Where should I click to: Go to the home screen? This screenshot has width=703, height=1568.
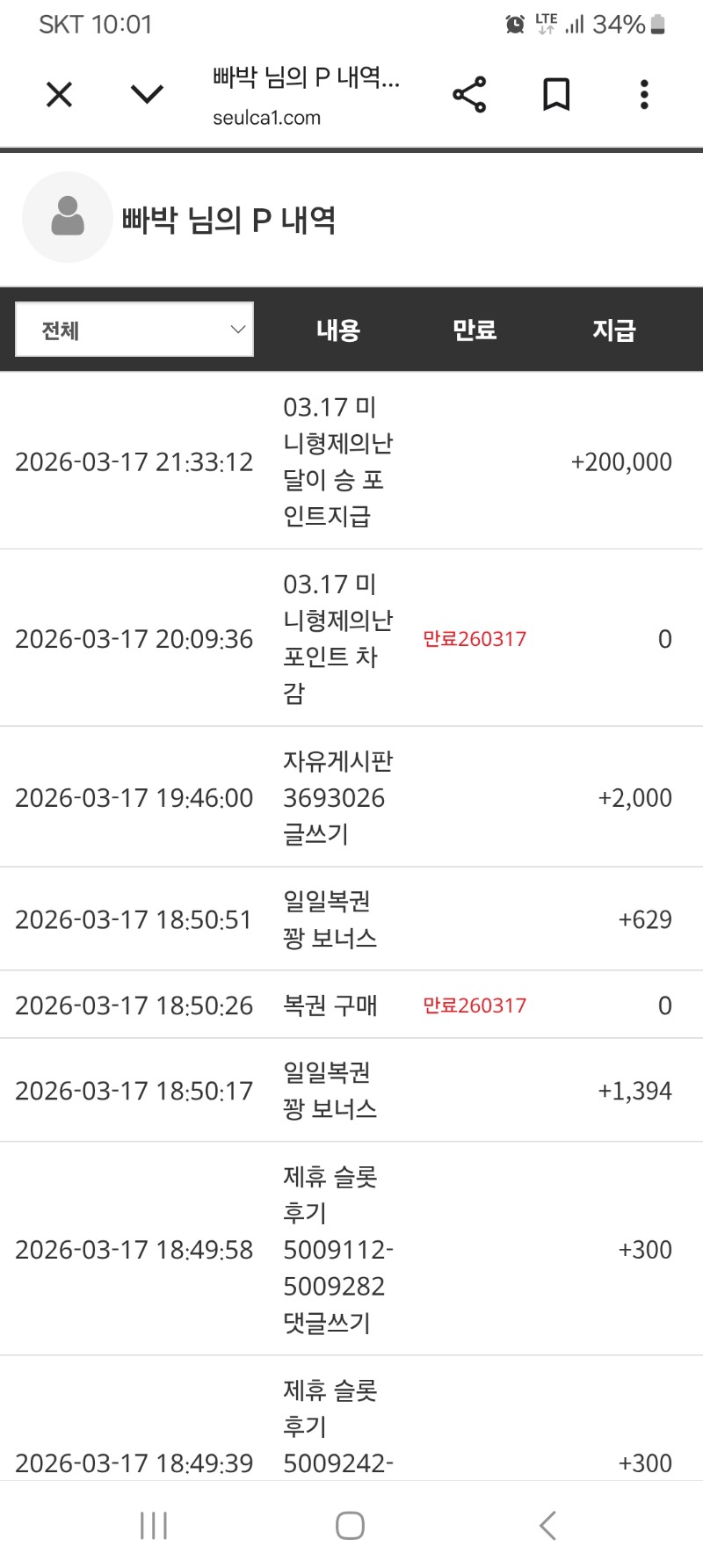tap(350, 1525)
